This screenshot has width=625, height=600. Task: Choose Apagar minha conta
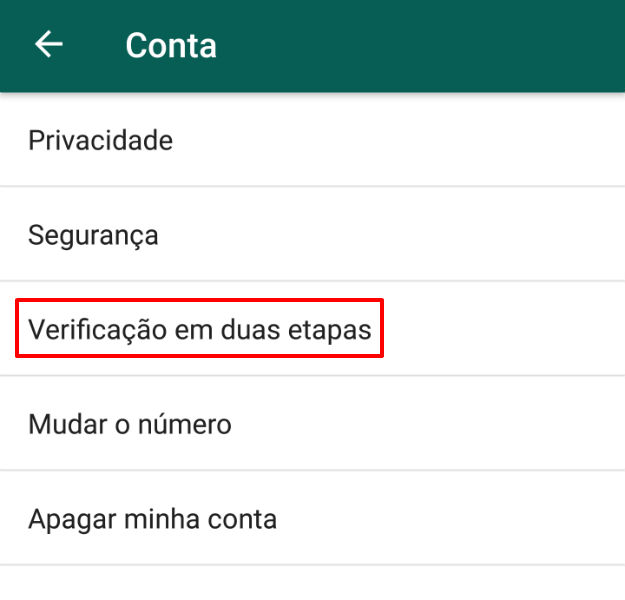[152, 519]
